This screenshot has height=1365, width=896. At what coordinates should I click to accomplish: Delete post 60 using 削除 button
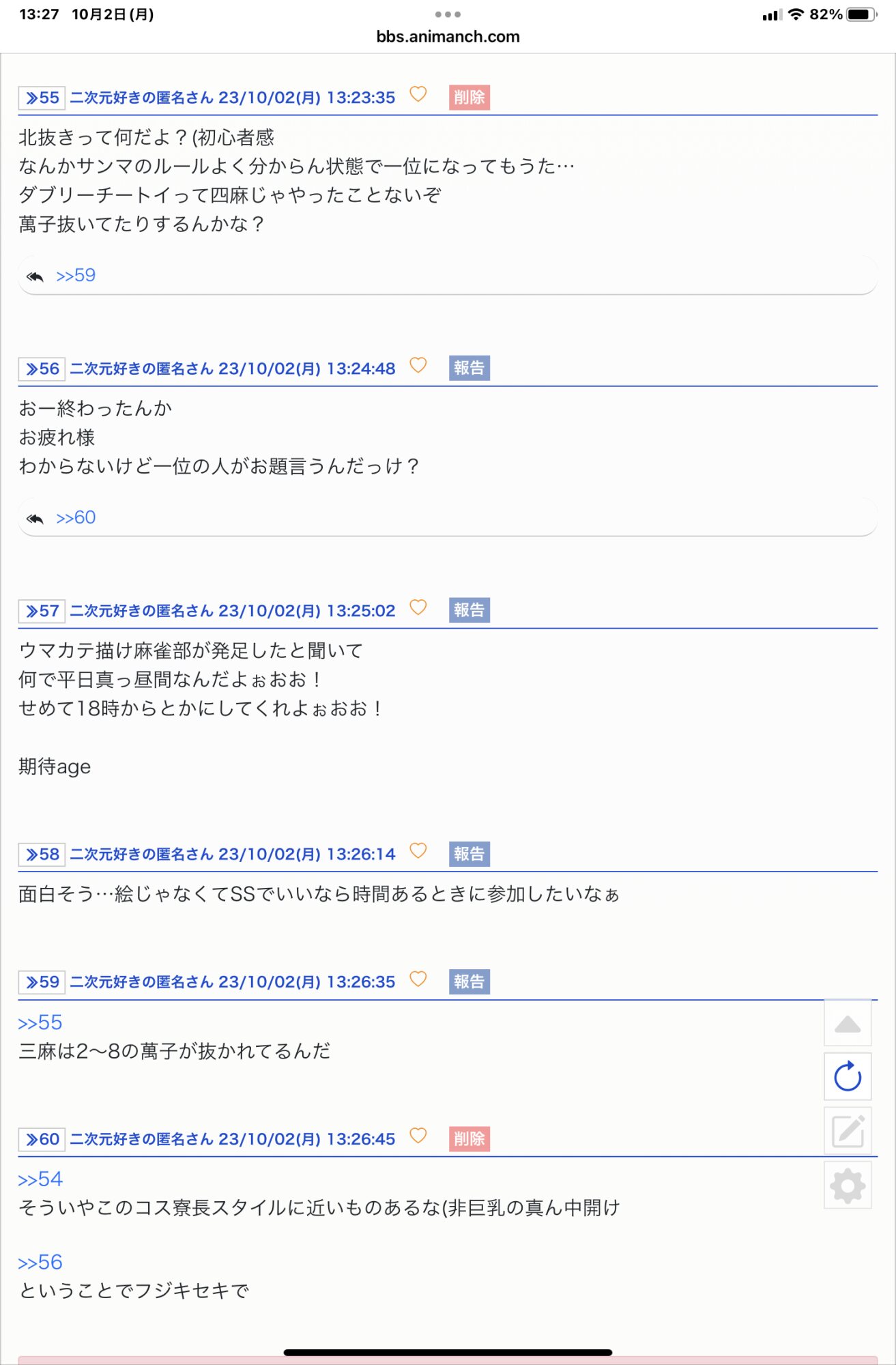469,1138
